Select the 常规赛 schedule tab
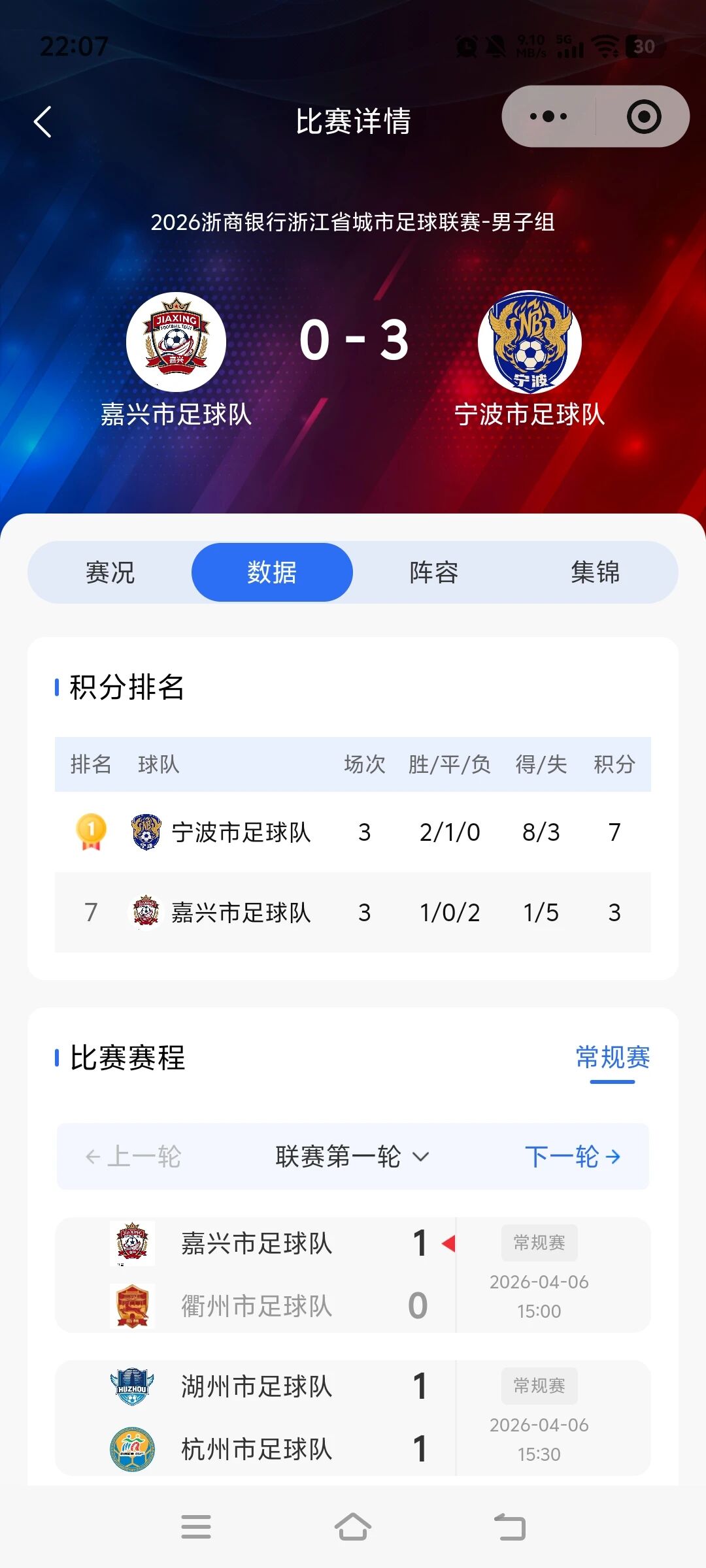 click(x=613, y=1057)
